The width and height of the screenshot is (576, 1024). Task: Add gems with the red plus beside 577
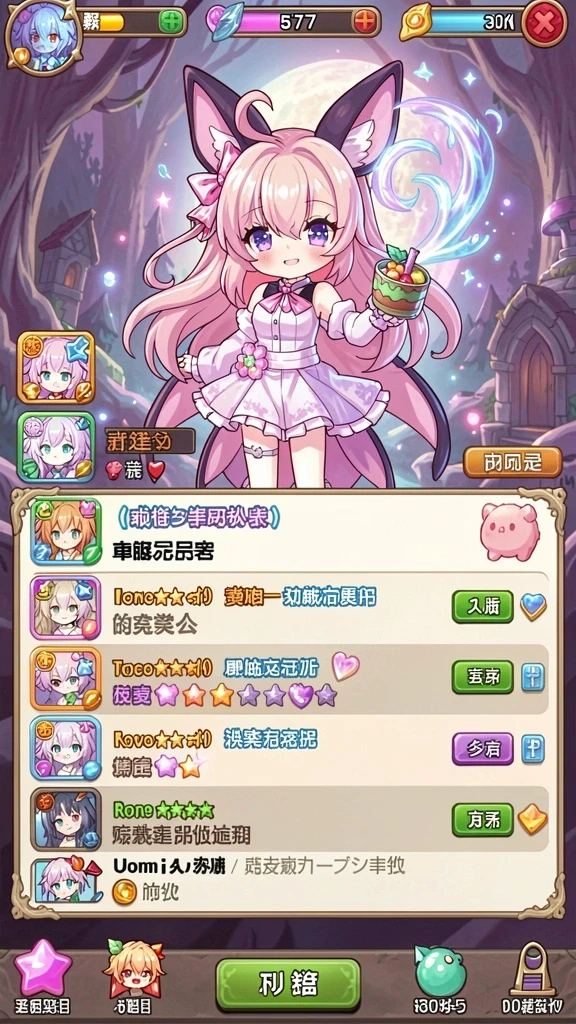[x=365, y=22]
